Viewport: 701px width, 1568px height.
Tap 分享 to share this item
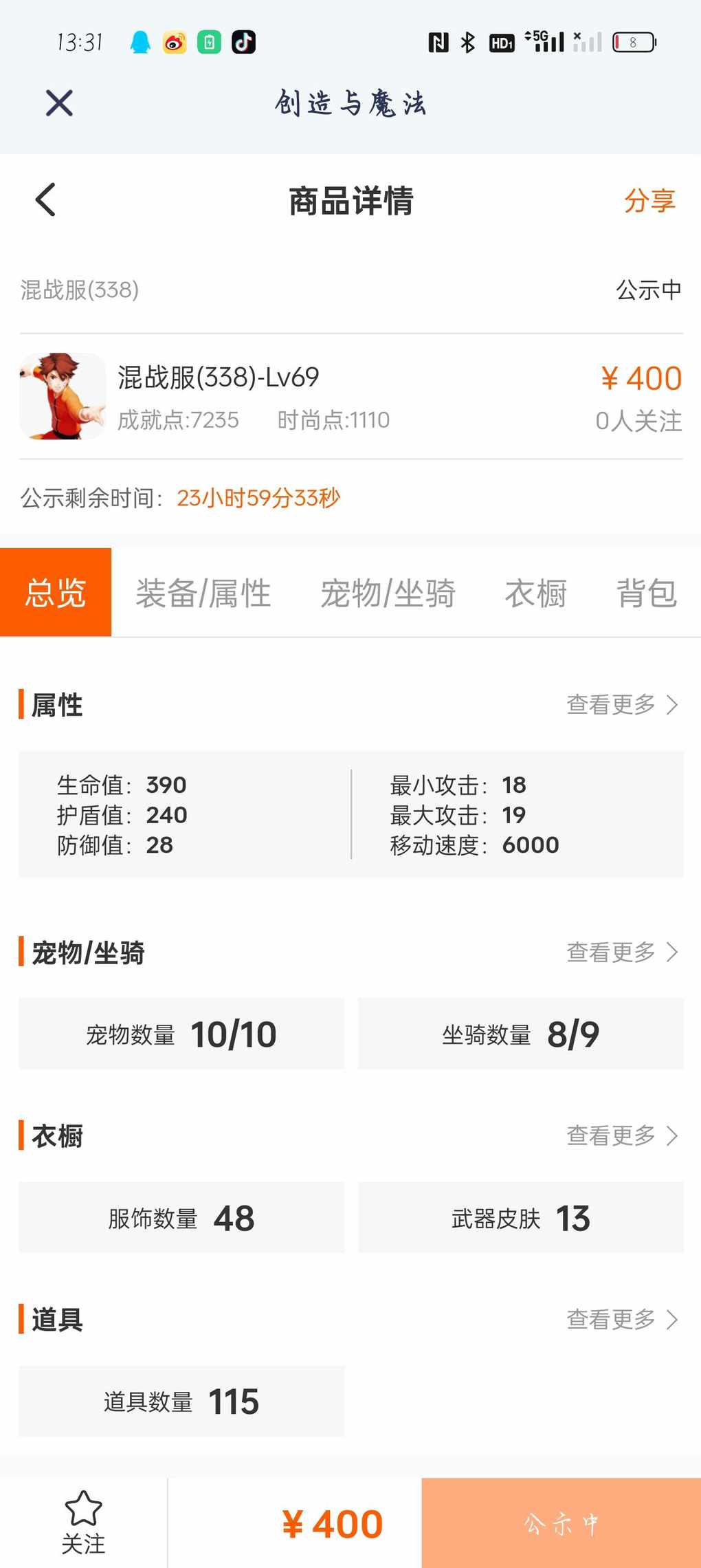(x=649, y=201)
